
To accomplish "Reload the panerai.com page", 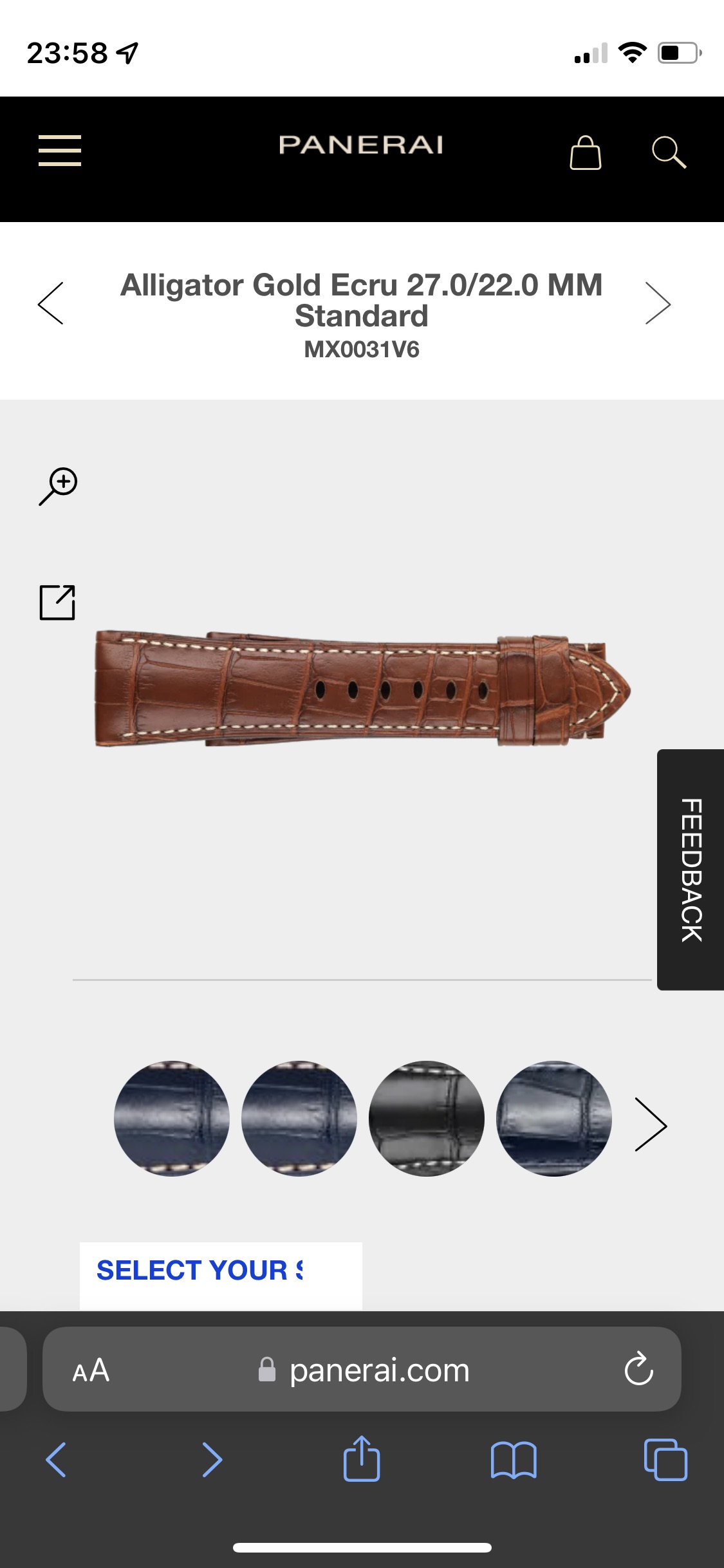I will (x=638, y=1368).
